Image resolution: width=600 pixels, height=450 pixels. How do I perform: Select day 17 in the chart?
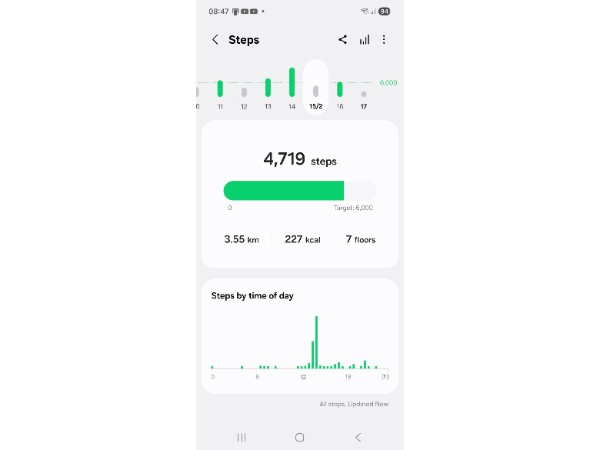coord(364,97)
